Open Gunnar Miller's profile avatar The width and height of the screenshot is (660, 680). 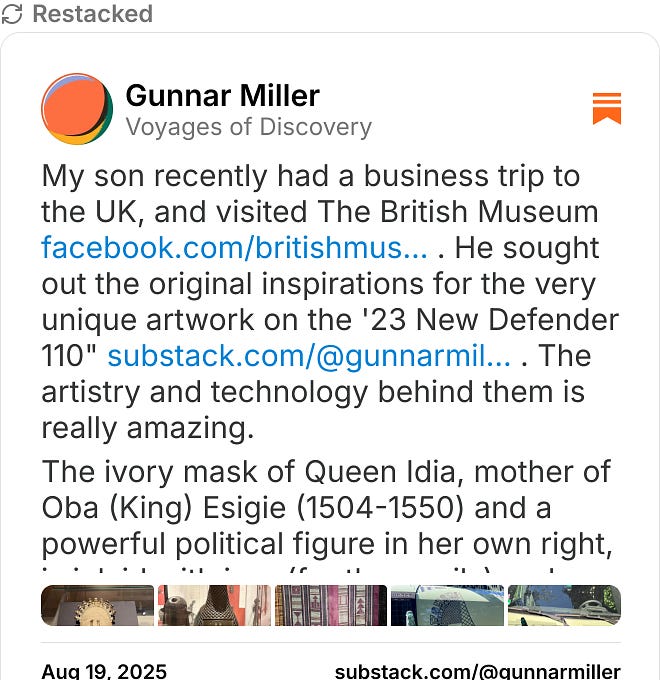click(x=77, y=110)
